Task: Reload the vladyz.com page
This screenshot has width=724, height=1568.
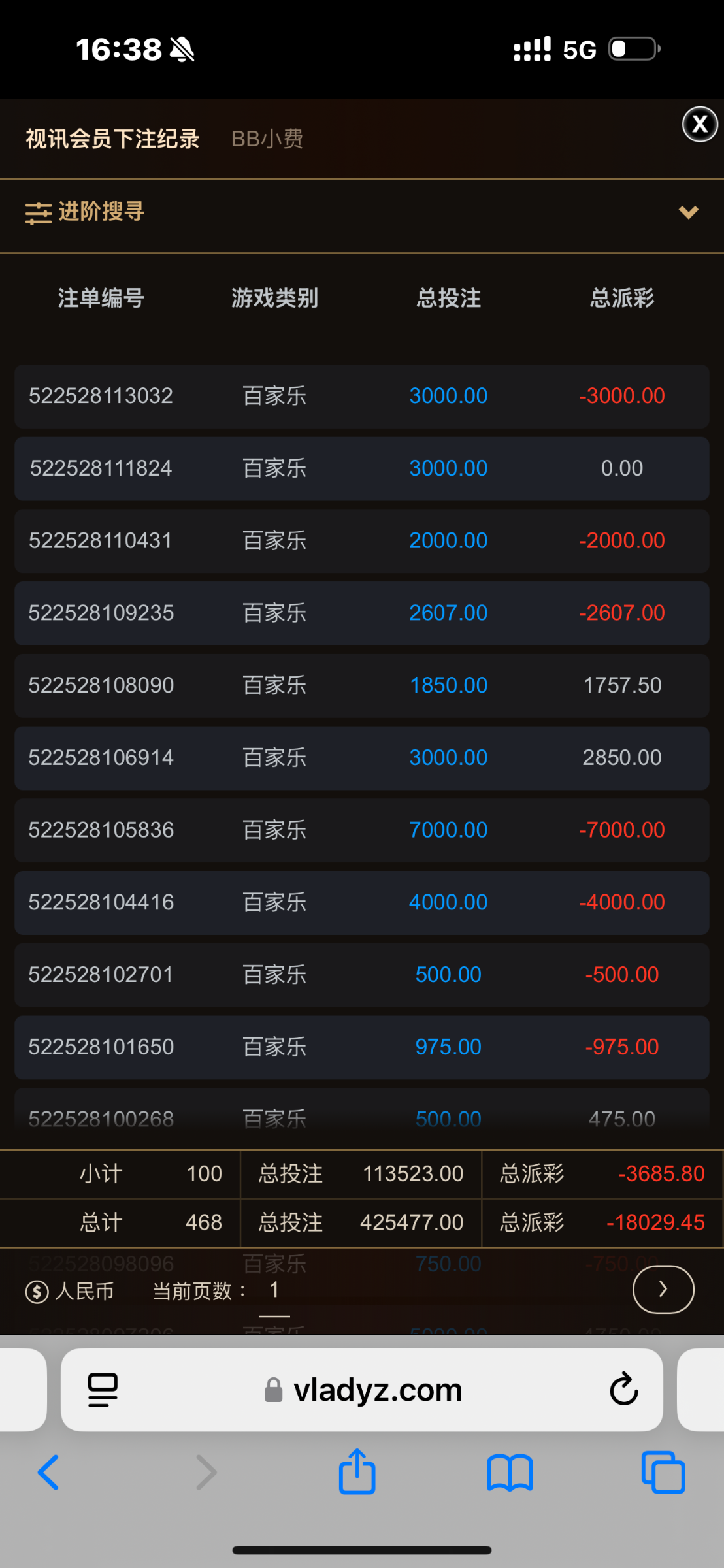Action: (623, 1389)
